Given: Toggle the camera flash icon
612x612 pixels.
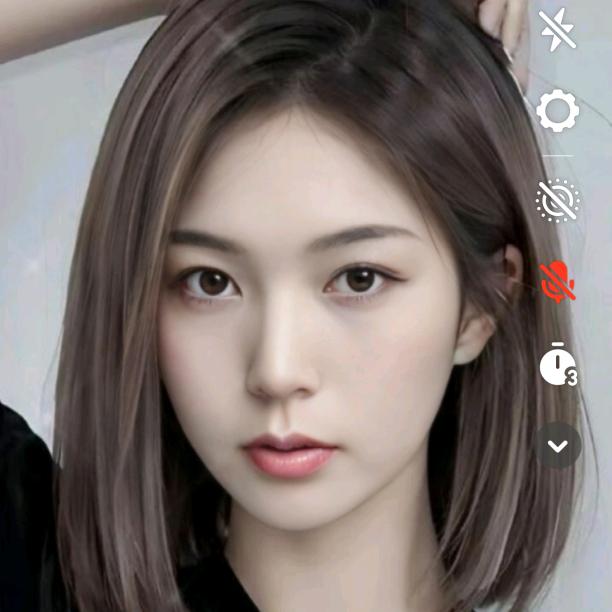Looking at the screenshot, I should point(558,31).
